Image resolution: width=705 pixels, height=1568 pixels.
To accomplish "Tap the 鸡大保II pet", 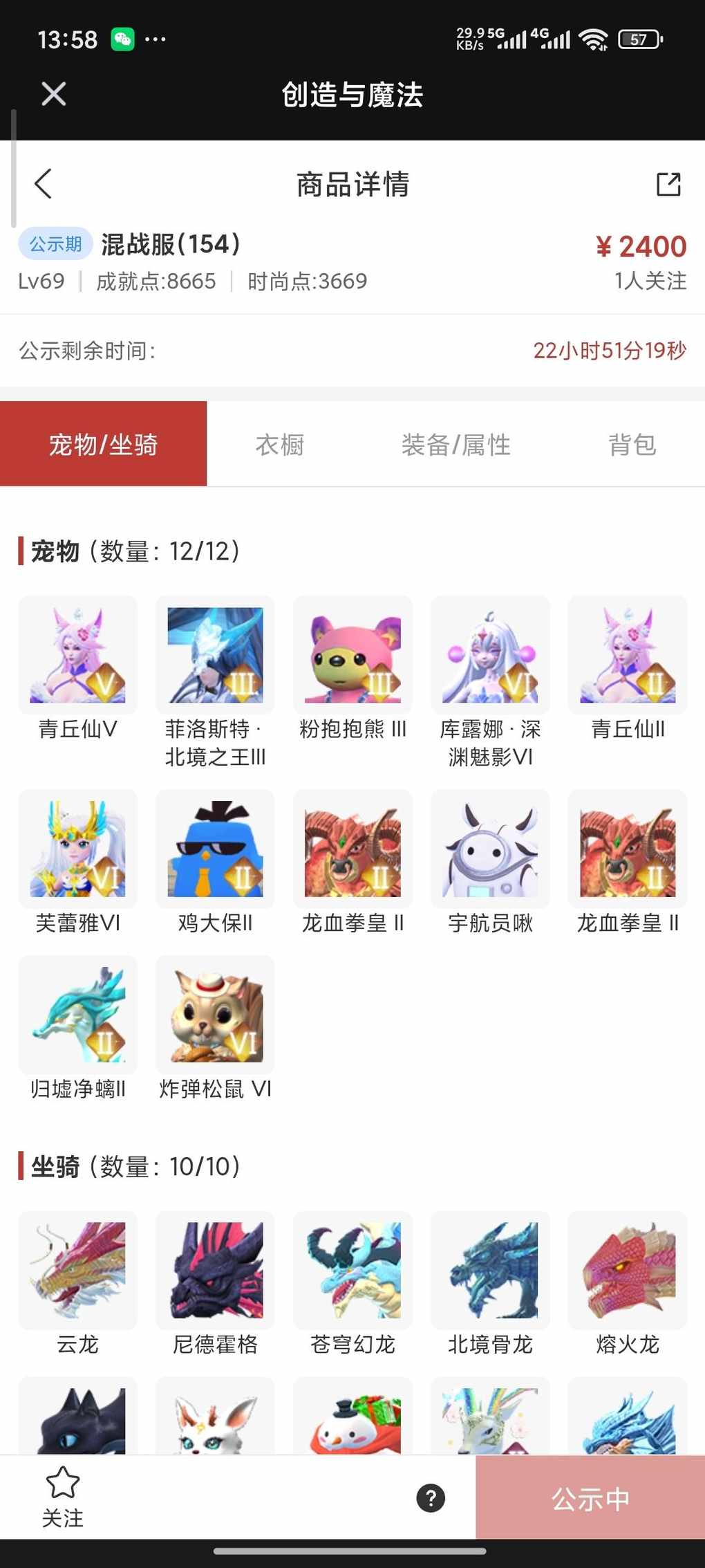I will point(215,849).
